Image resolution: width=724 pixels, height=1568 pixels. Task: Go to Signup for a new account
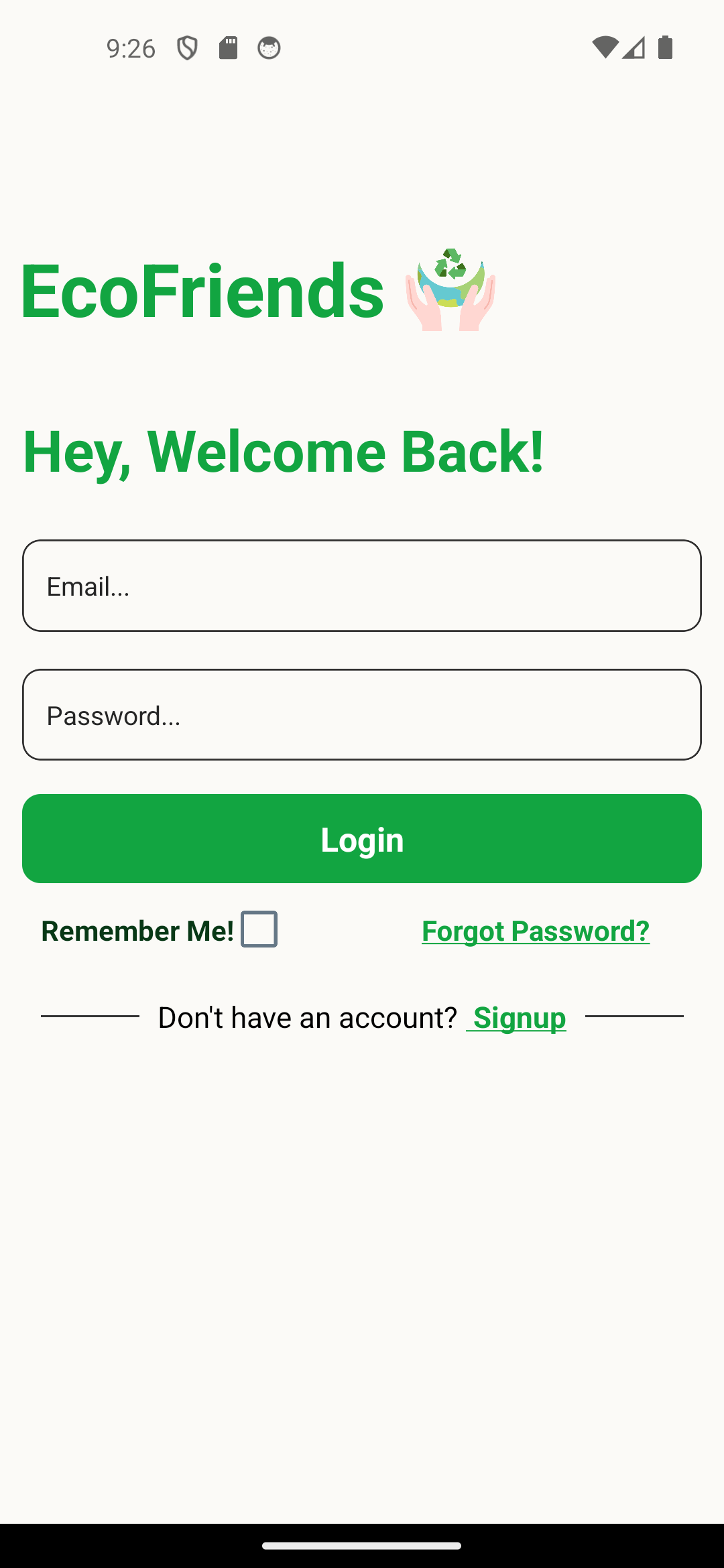coord(517,1017)
